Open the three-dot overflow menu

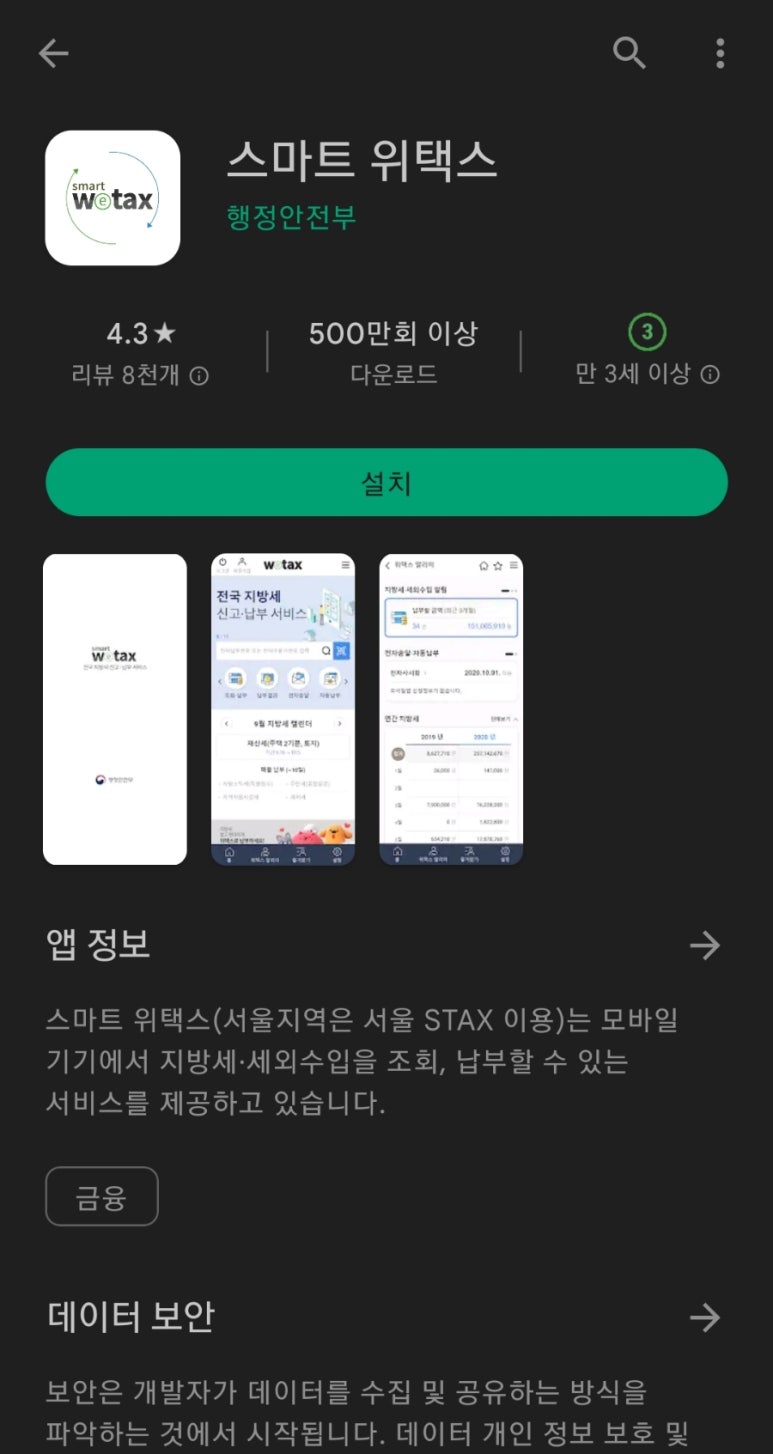tap(720, 53)
